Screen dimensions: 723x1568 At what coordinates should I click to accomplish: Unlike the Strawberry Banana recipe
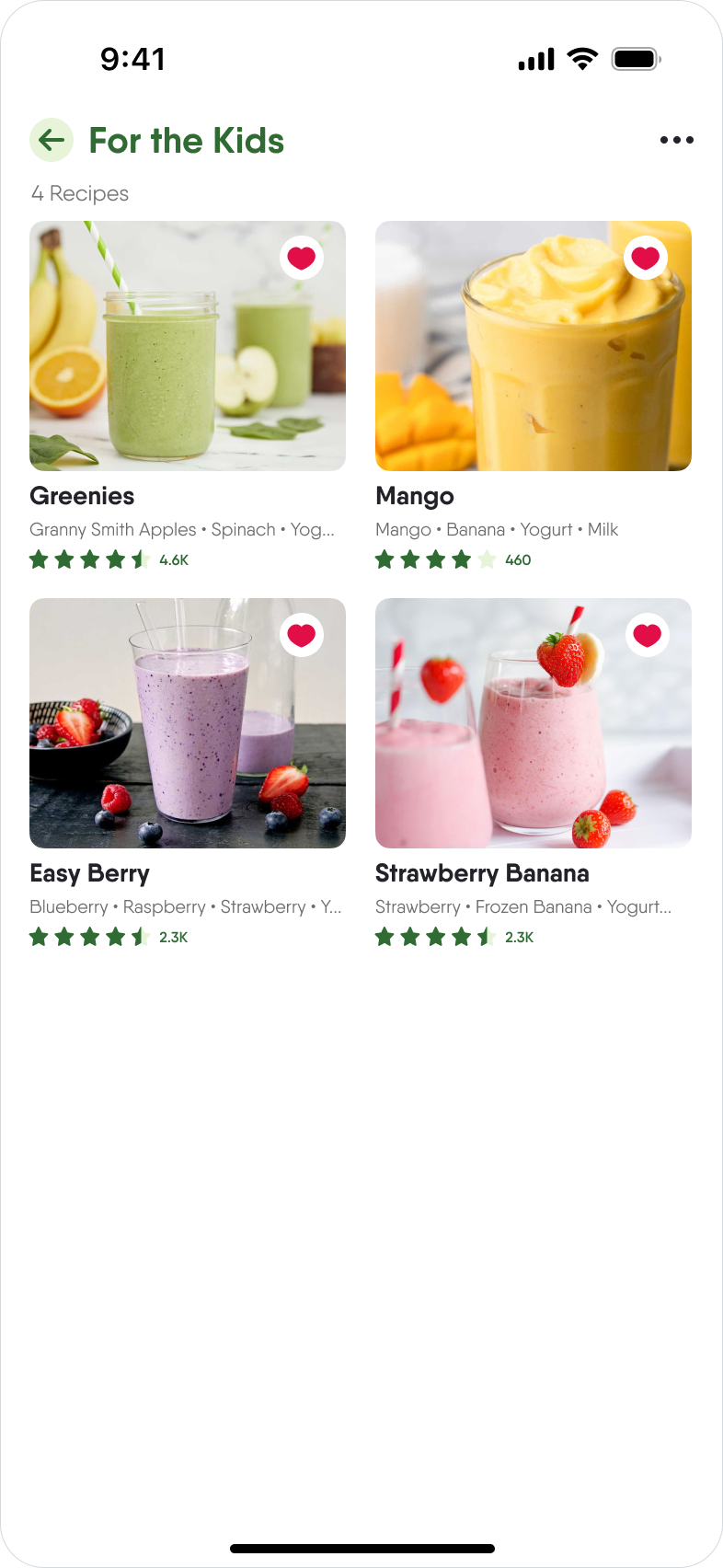(648, 635)
